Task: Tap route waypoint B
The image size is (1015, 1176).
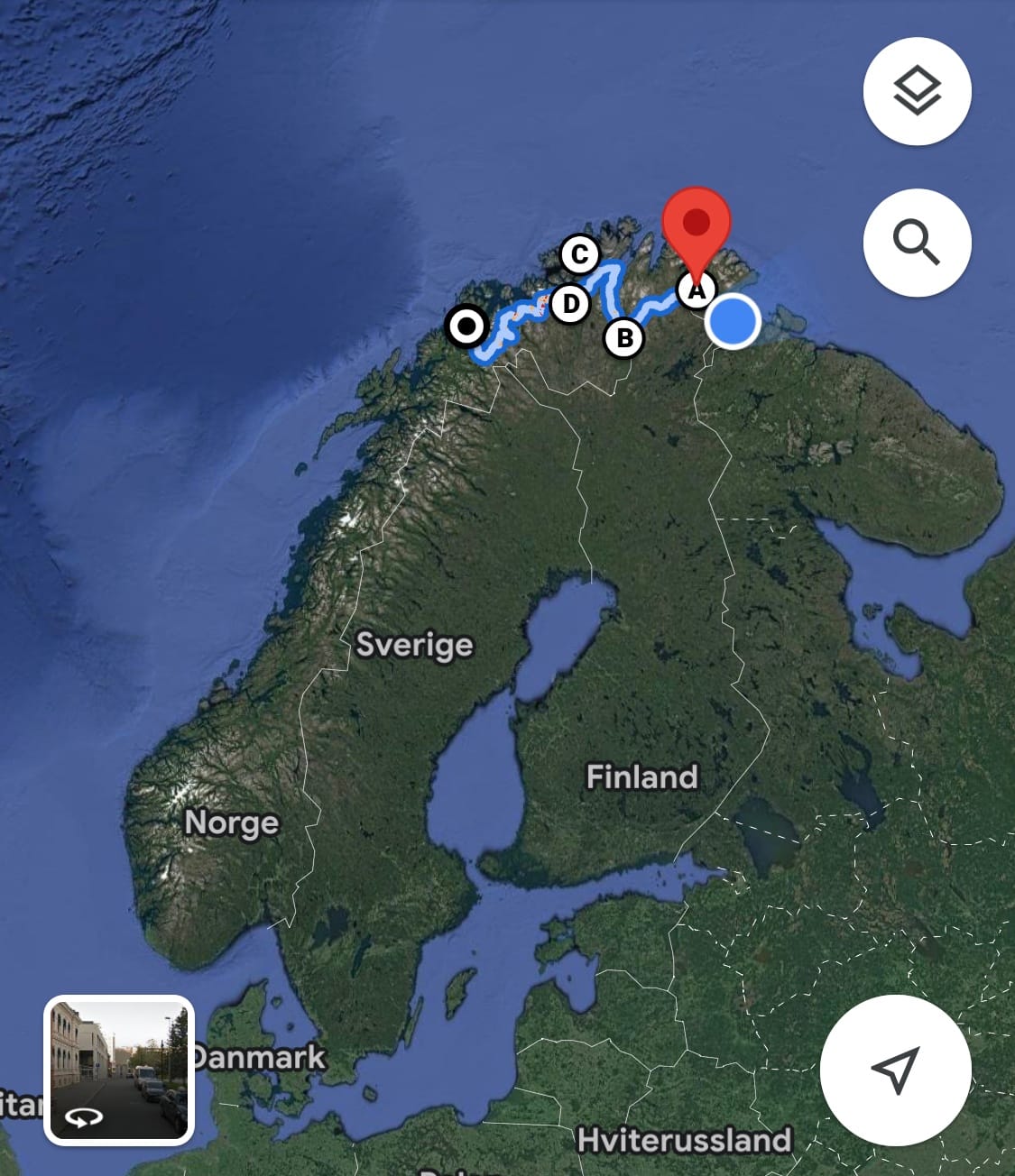Action: pyautogui.click(x=623, y=339)
